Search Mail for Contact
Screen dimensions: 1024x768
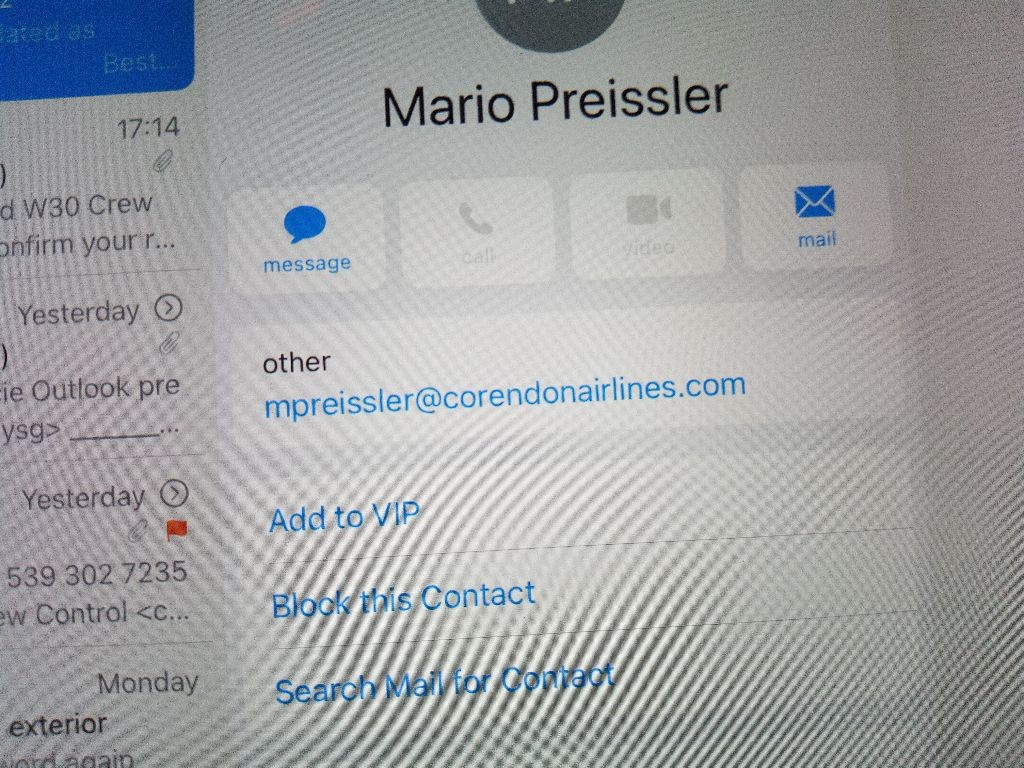444,685
